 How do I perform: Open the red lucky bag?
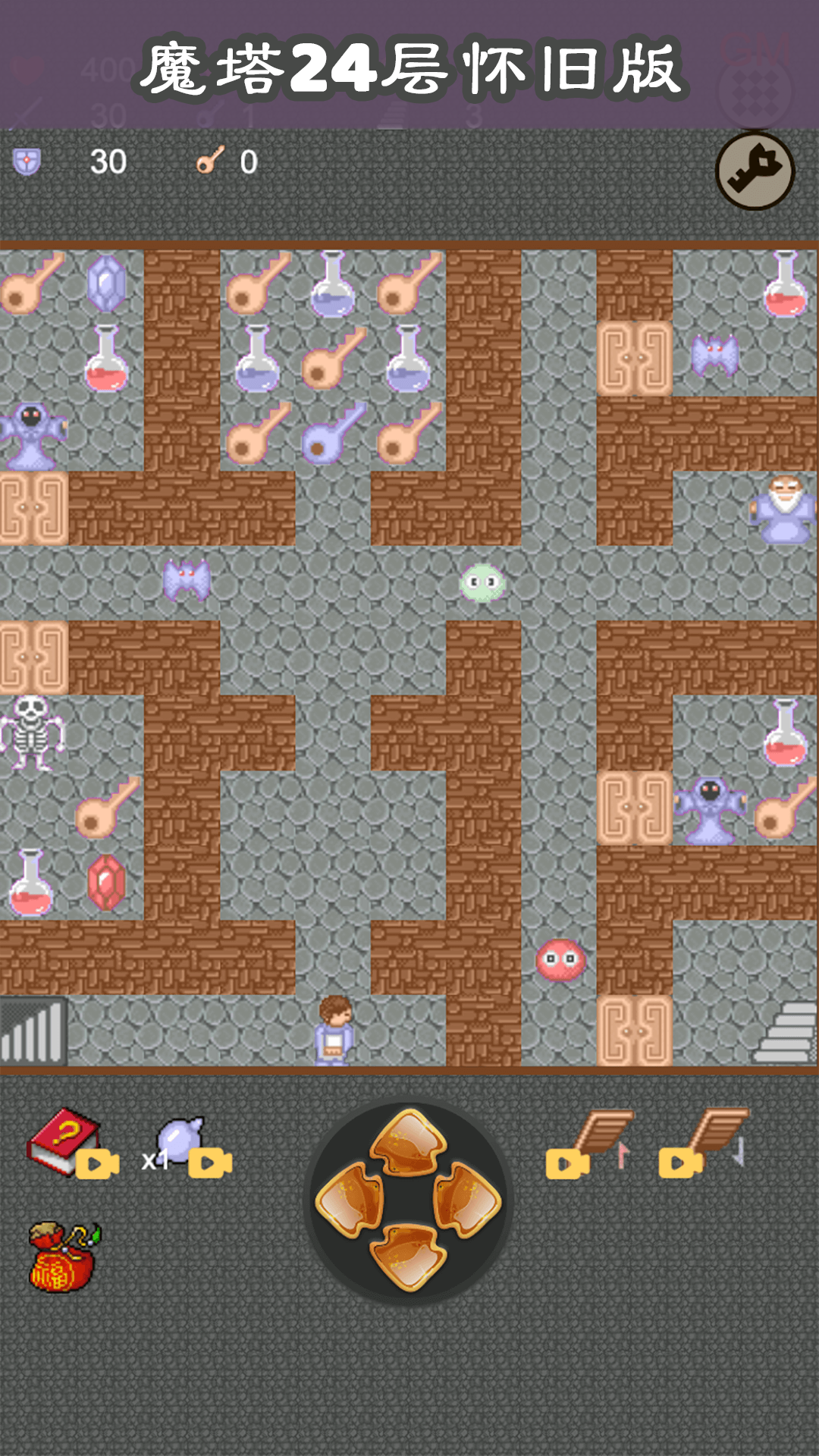tap(64, 1257)
